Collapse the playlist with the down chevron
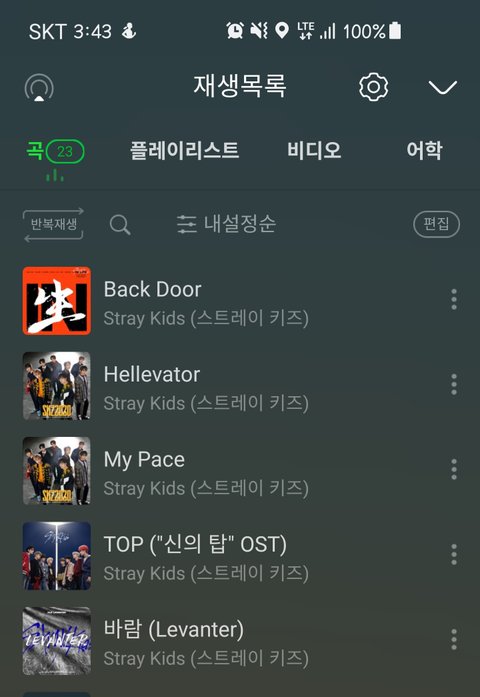 443,87
